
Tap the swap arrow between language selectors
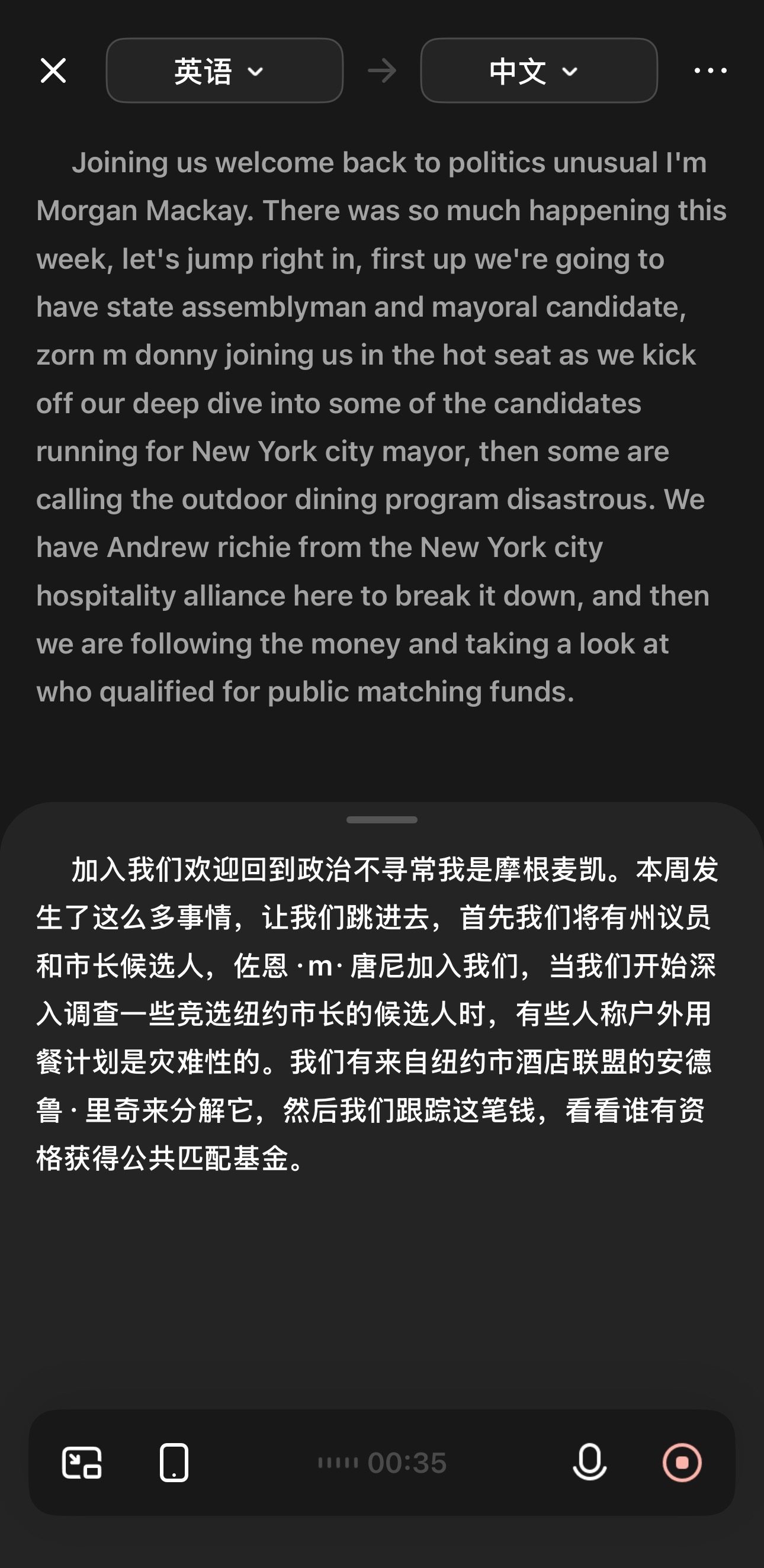tap(383, 70)
